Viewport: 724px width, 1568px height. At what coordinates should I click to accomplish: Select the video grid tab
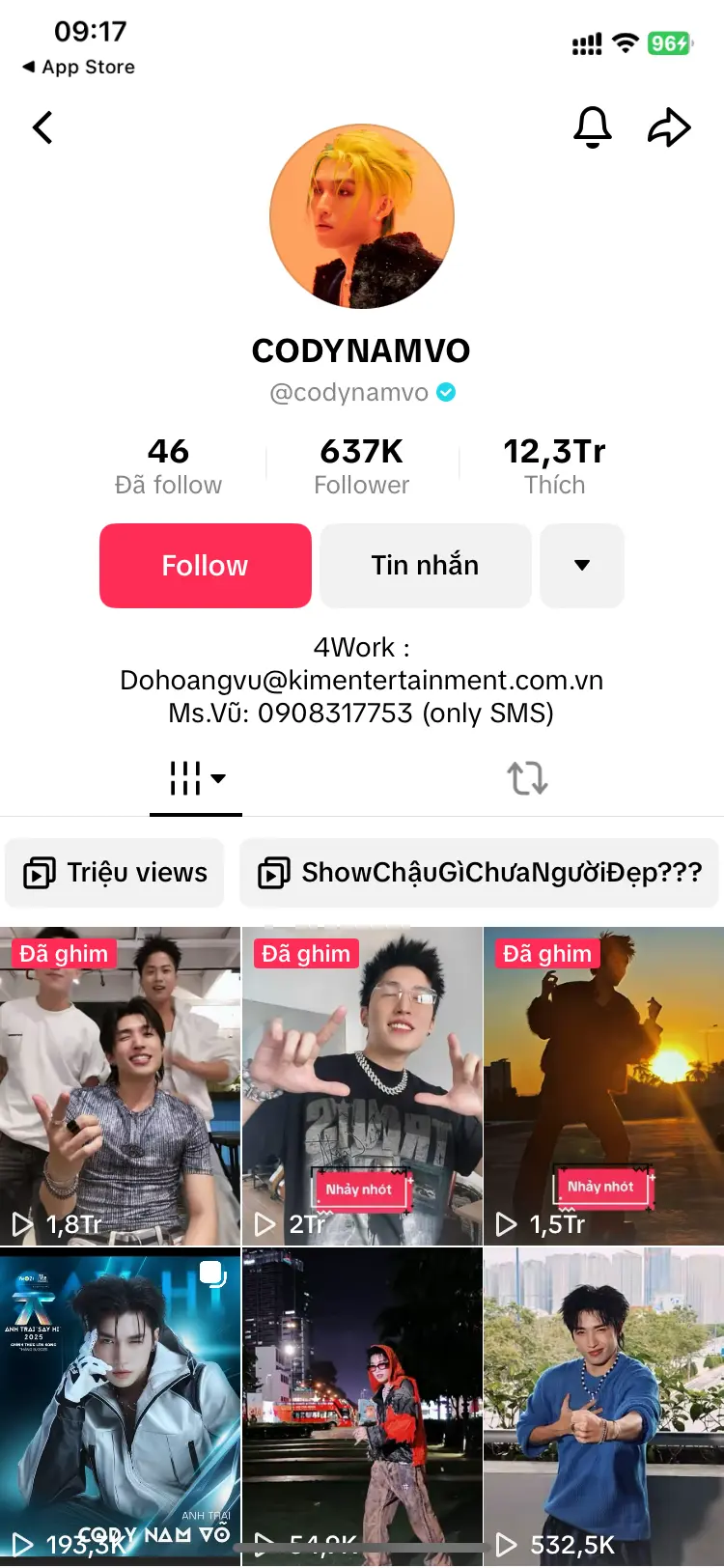[196, 778]
